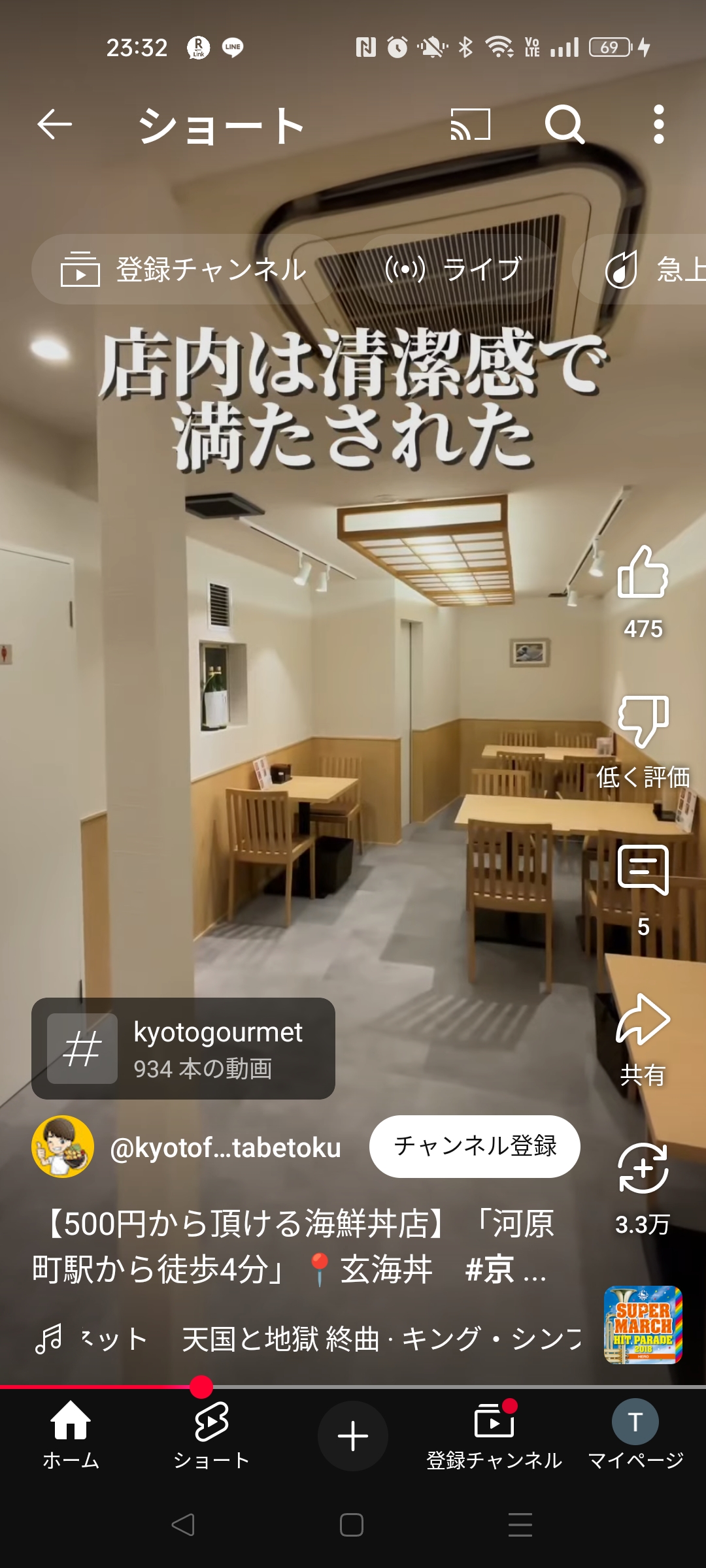The width and height of the screenshot is (706, 1568).
Task: Tap the system back triangle
Action: point(183,1525)
